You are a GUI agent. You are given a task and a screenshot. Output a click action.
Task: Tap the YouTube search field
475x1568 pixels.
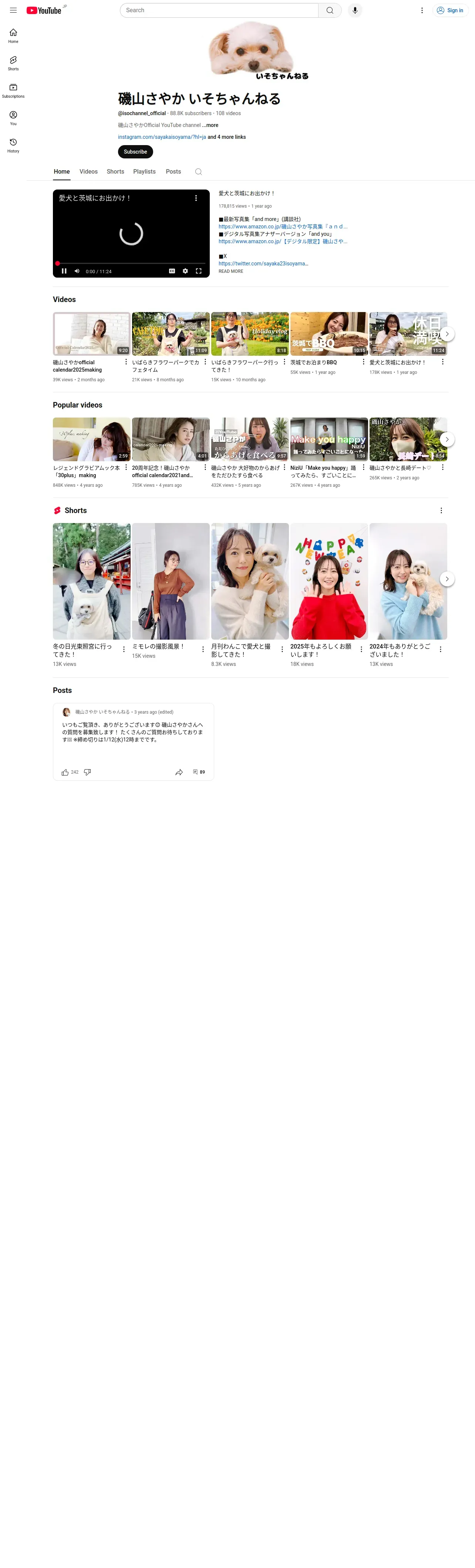point(219,10)
